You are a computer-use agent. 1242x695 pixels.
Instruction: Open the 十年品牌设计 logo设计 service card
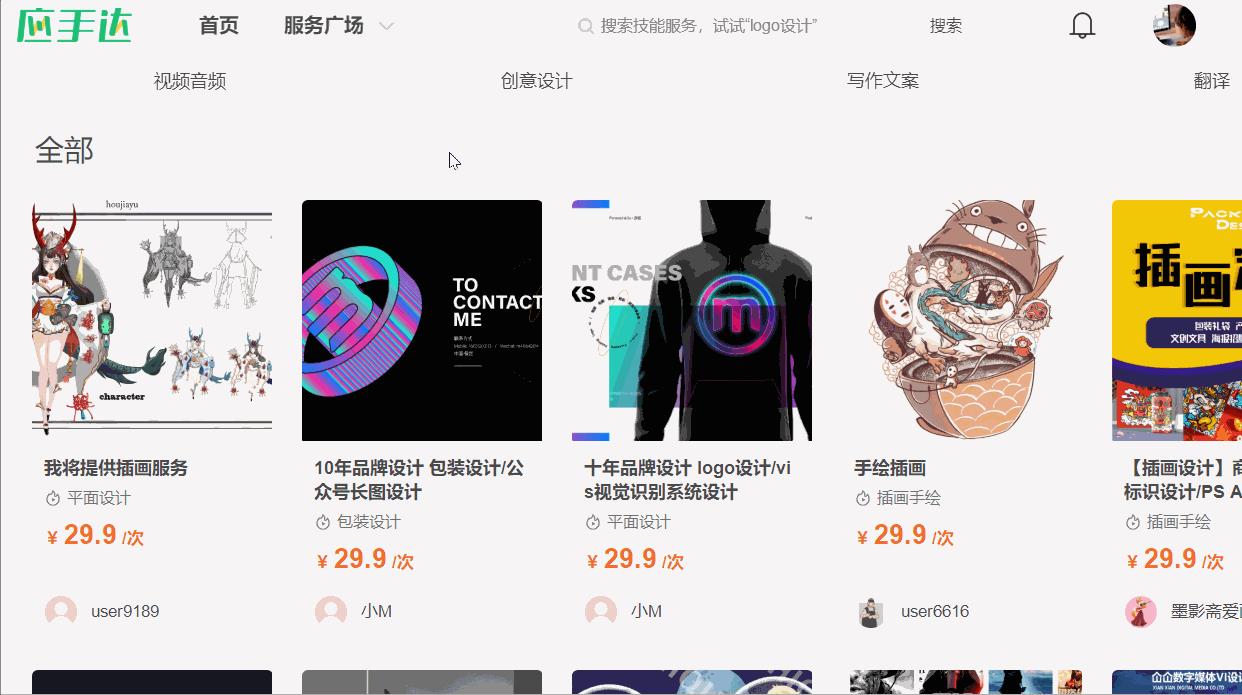[692, 320]
